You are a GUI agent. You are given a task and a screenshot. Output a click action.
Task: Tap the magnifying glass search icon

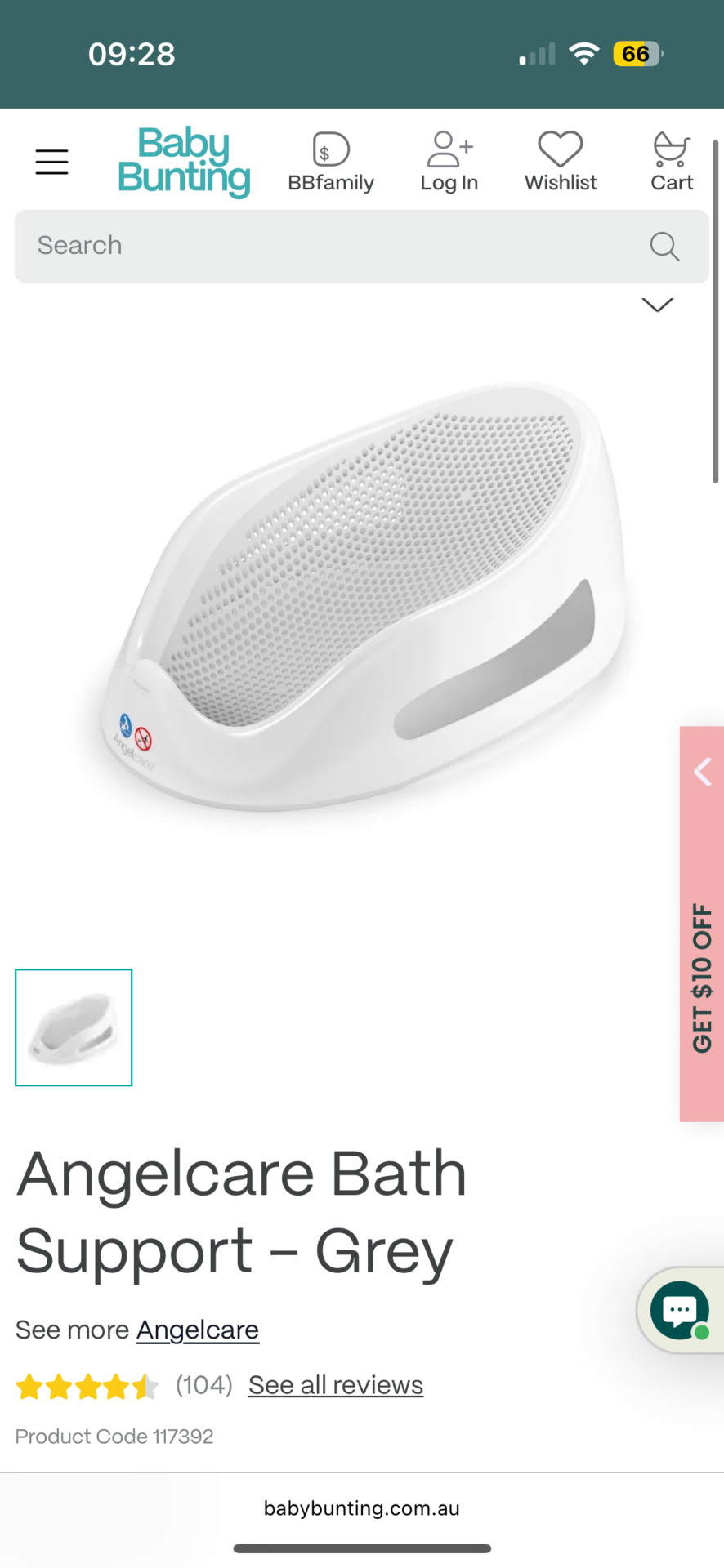point(664,246)
